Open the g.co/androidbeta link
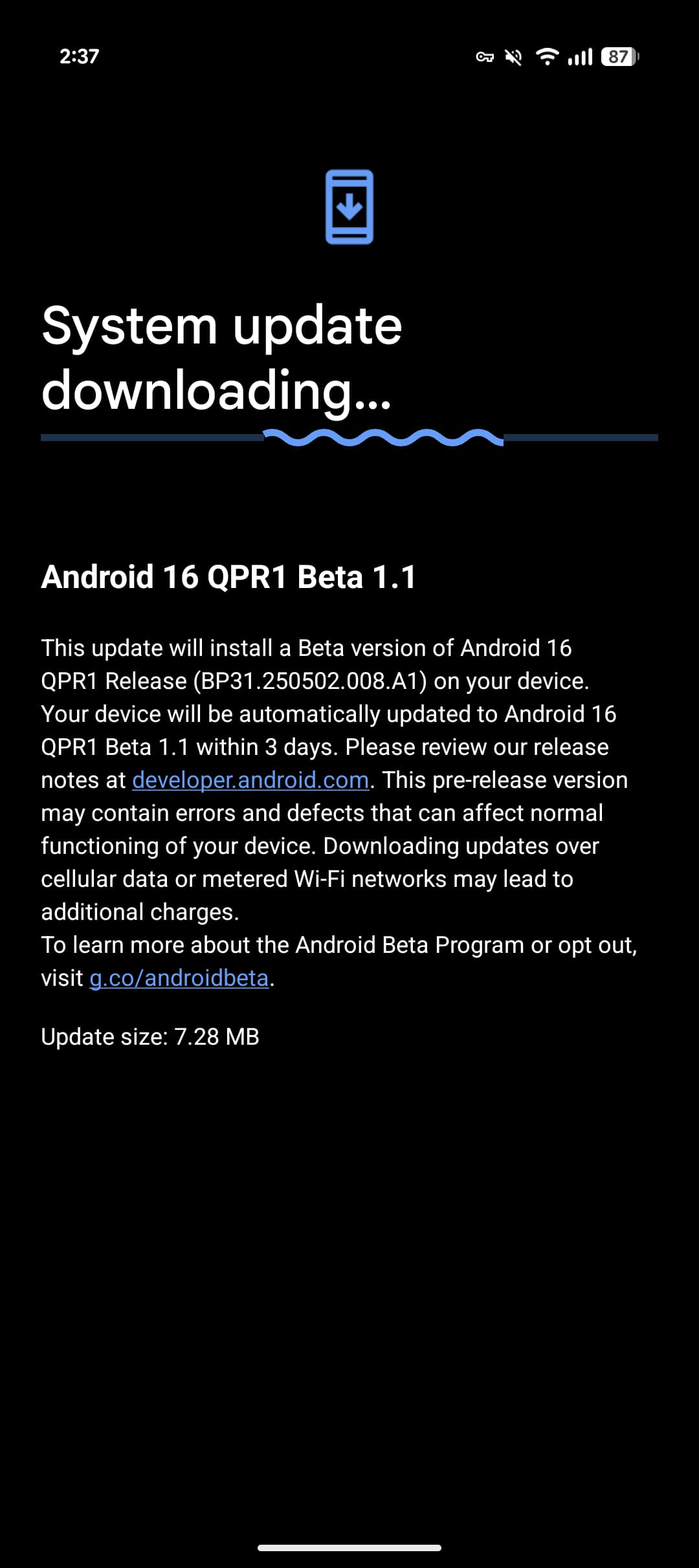The image size is (699, 1568). (x=179, y=978)
